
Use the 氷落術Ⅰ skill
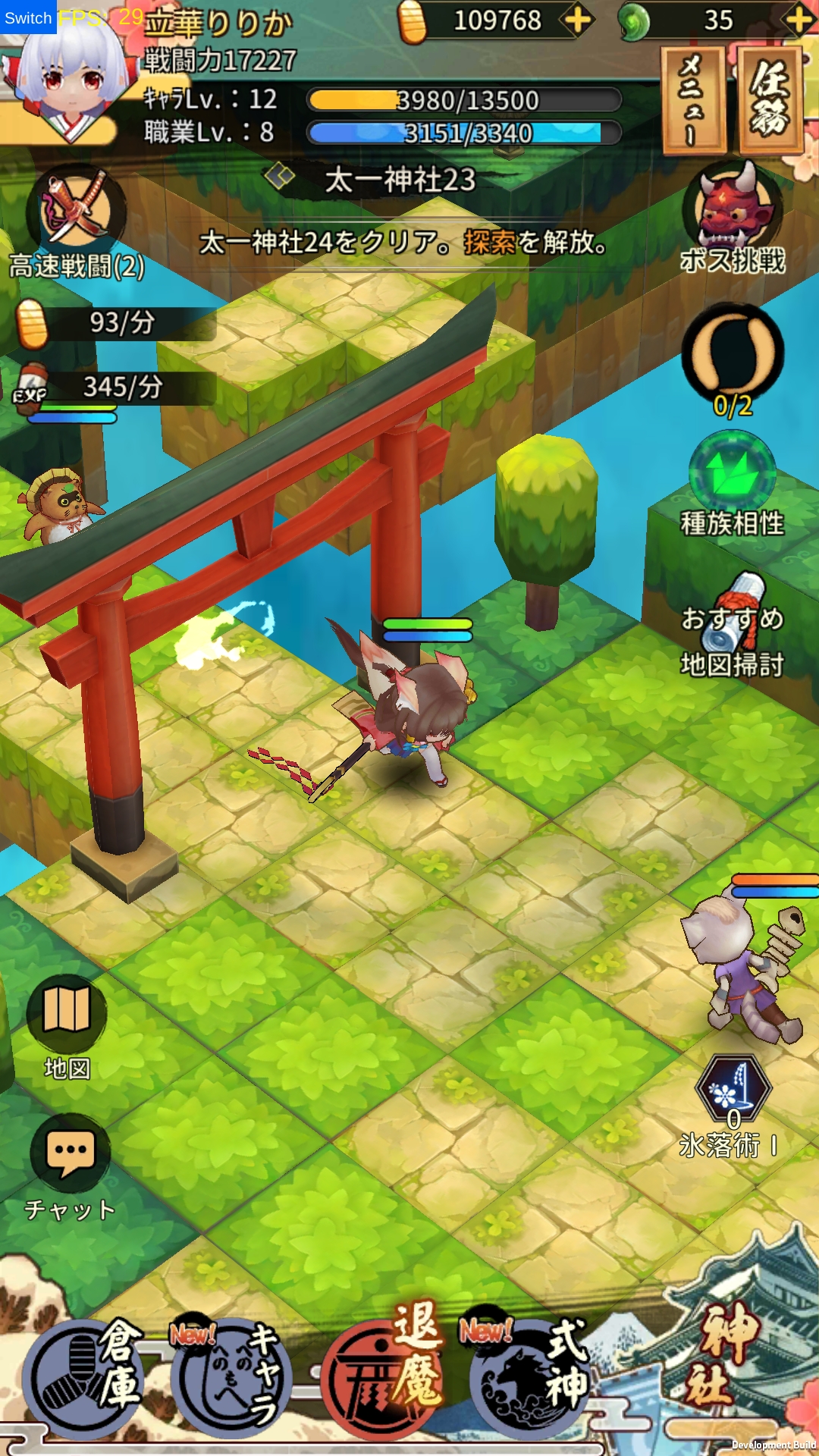(x=732, y=1109)
